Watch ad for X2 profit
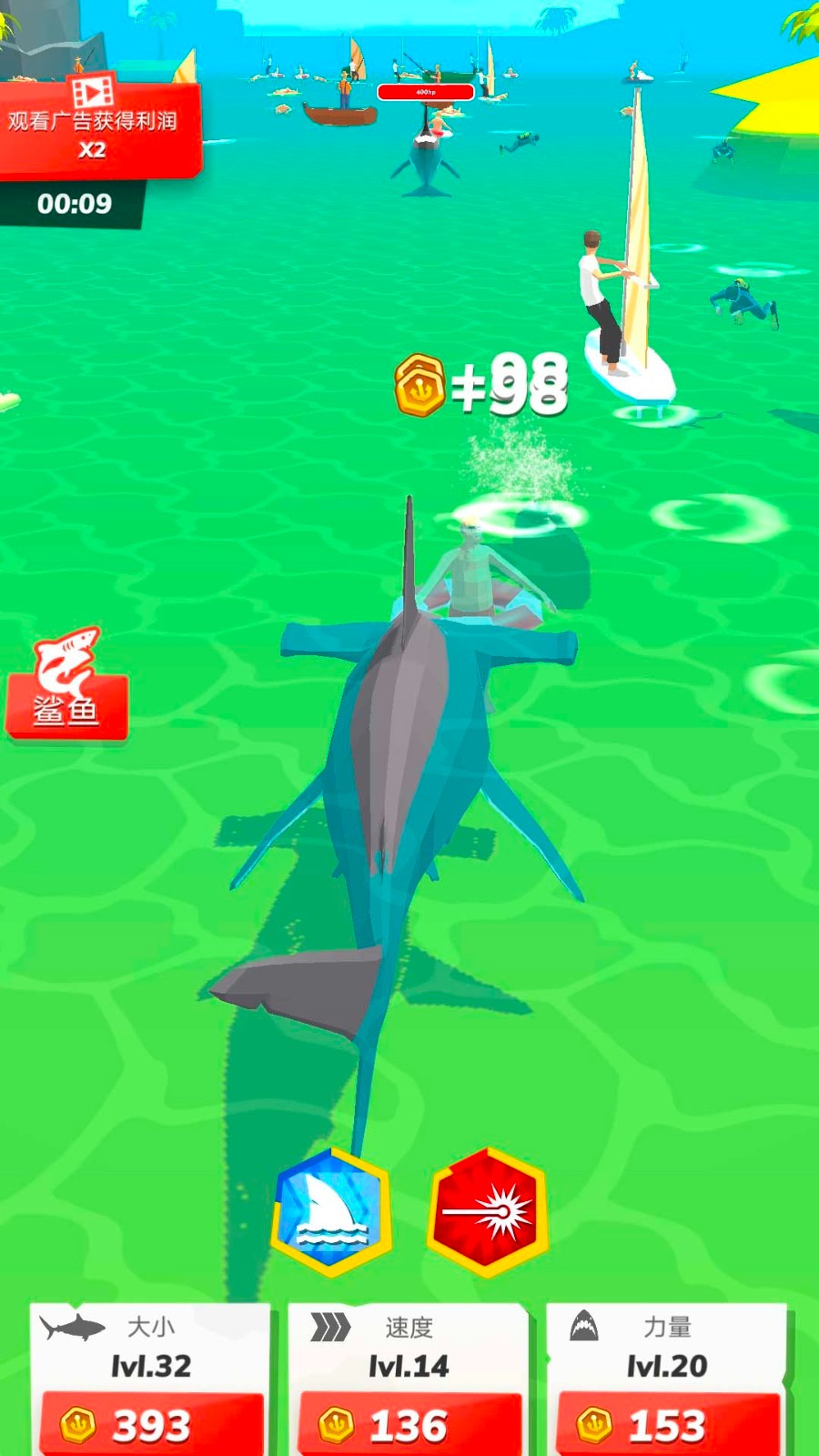819x1456 pixels. pyautogui.click(x=98, y=127)
